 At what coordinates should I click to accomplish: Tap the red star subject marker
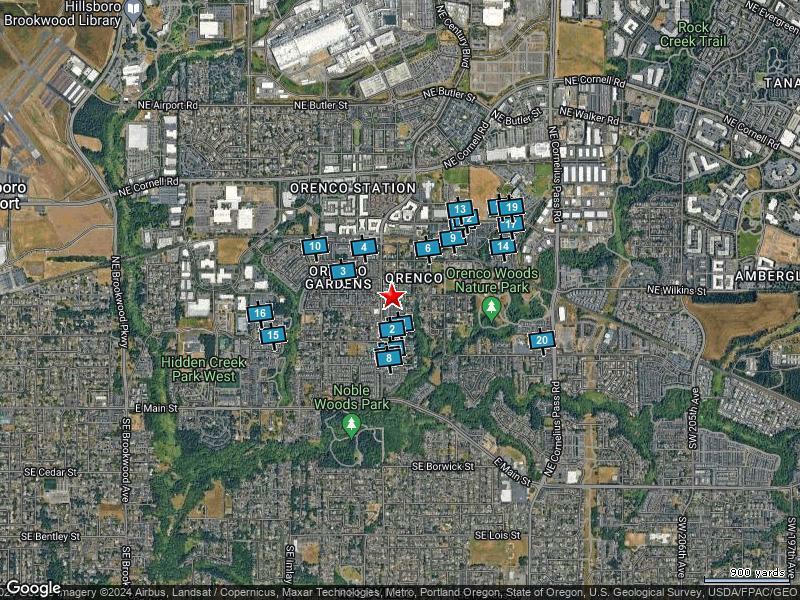click(392, 296)
